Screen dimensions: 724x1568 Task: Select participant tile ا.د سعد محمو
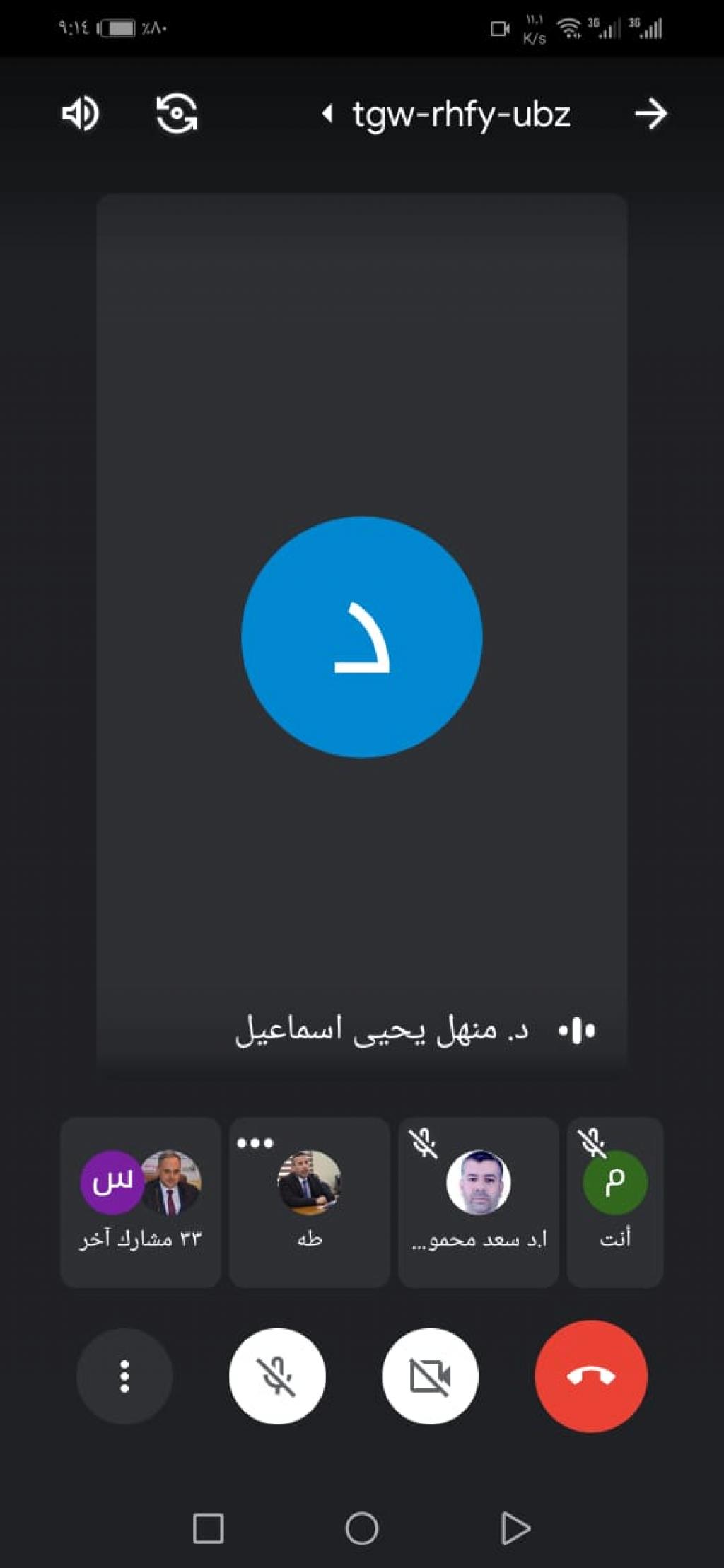click(478, 1202)
